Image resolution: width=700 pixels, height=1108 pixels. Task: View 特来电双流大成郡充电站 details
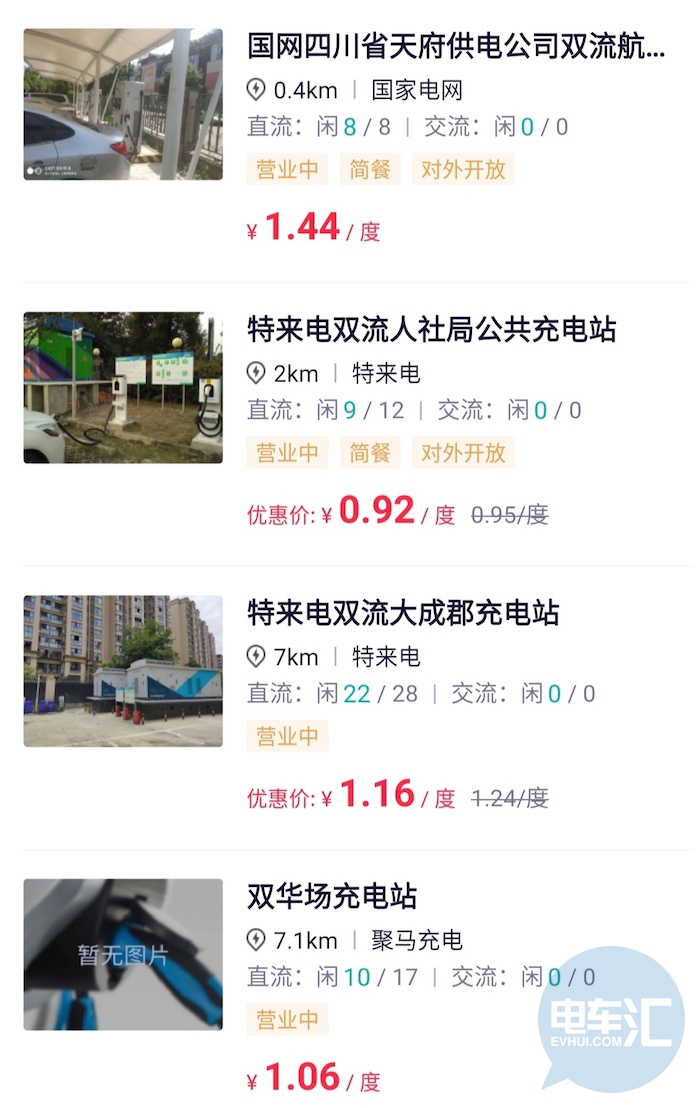tap(403, 612)
